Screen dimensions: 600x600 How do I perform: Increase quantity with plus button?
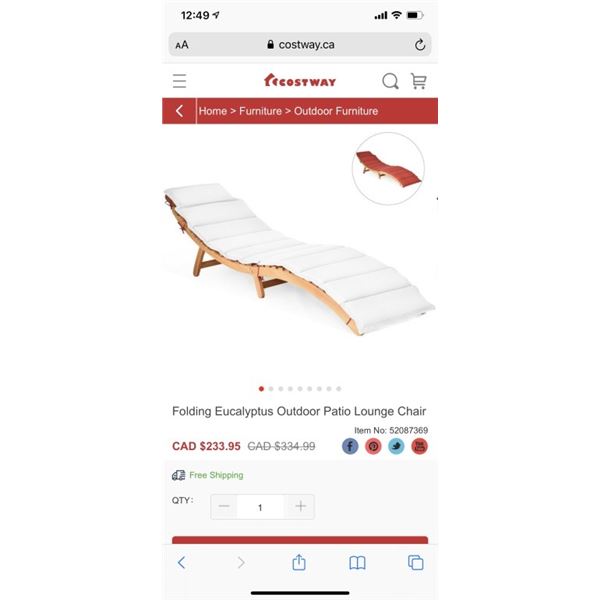(x=300, y=507)
